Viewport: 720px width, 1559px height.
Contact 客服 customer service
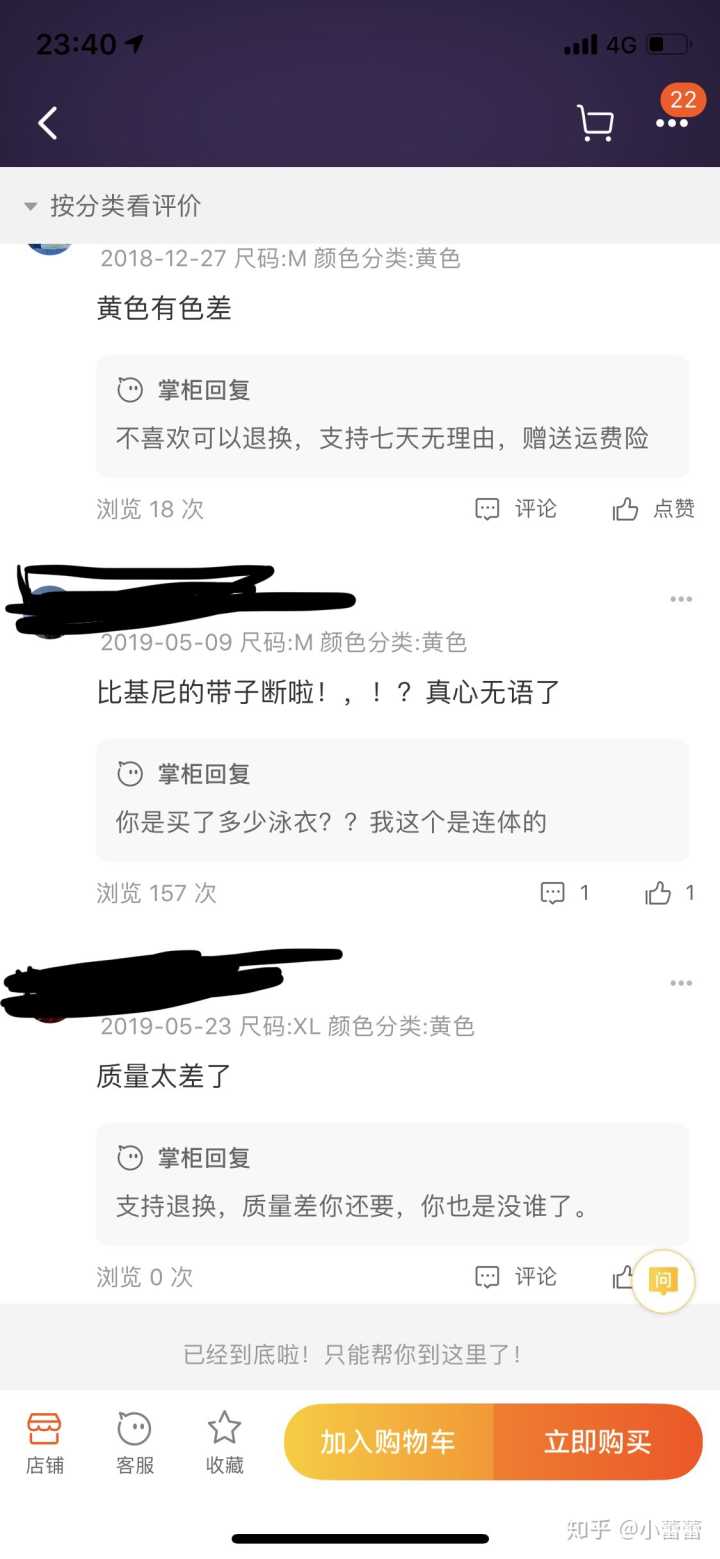tap(134, 1441)
